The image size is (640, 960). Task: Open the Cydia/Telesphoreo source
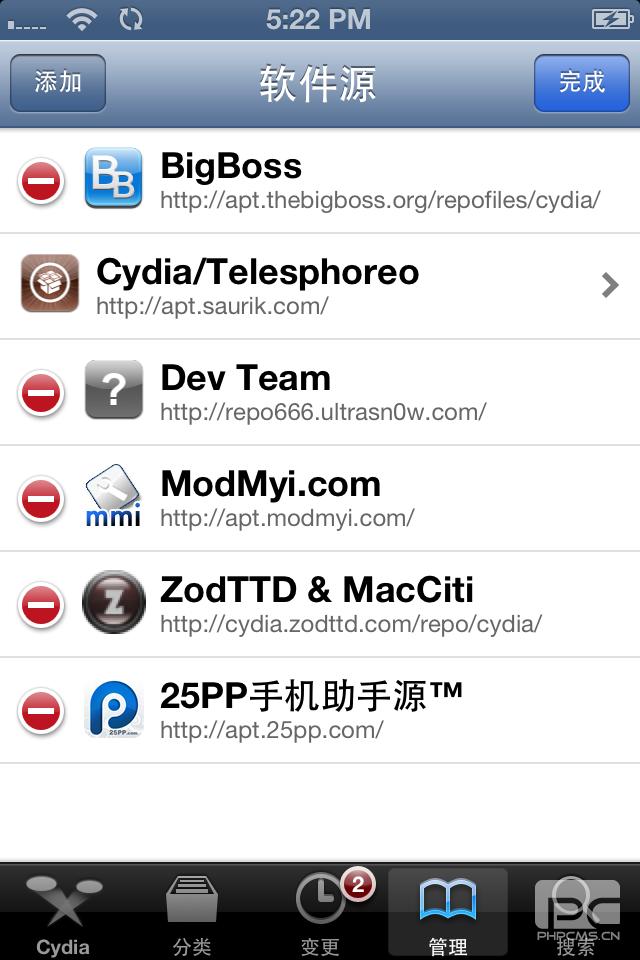[x=320, y=286]
